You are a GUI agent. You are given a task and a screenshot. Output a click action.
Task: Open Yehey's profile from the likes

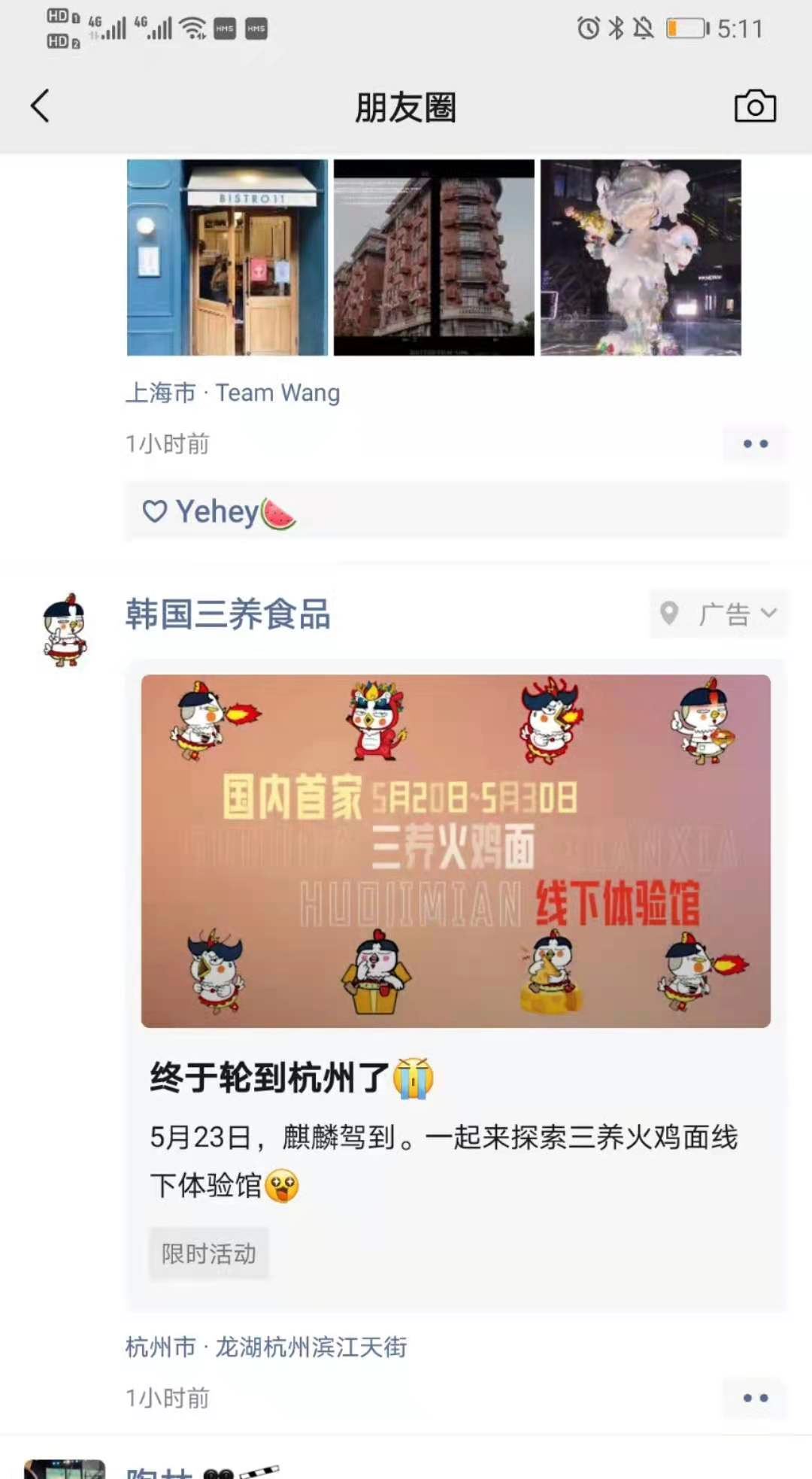217,512
